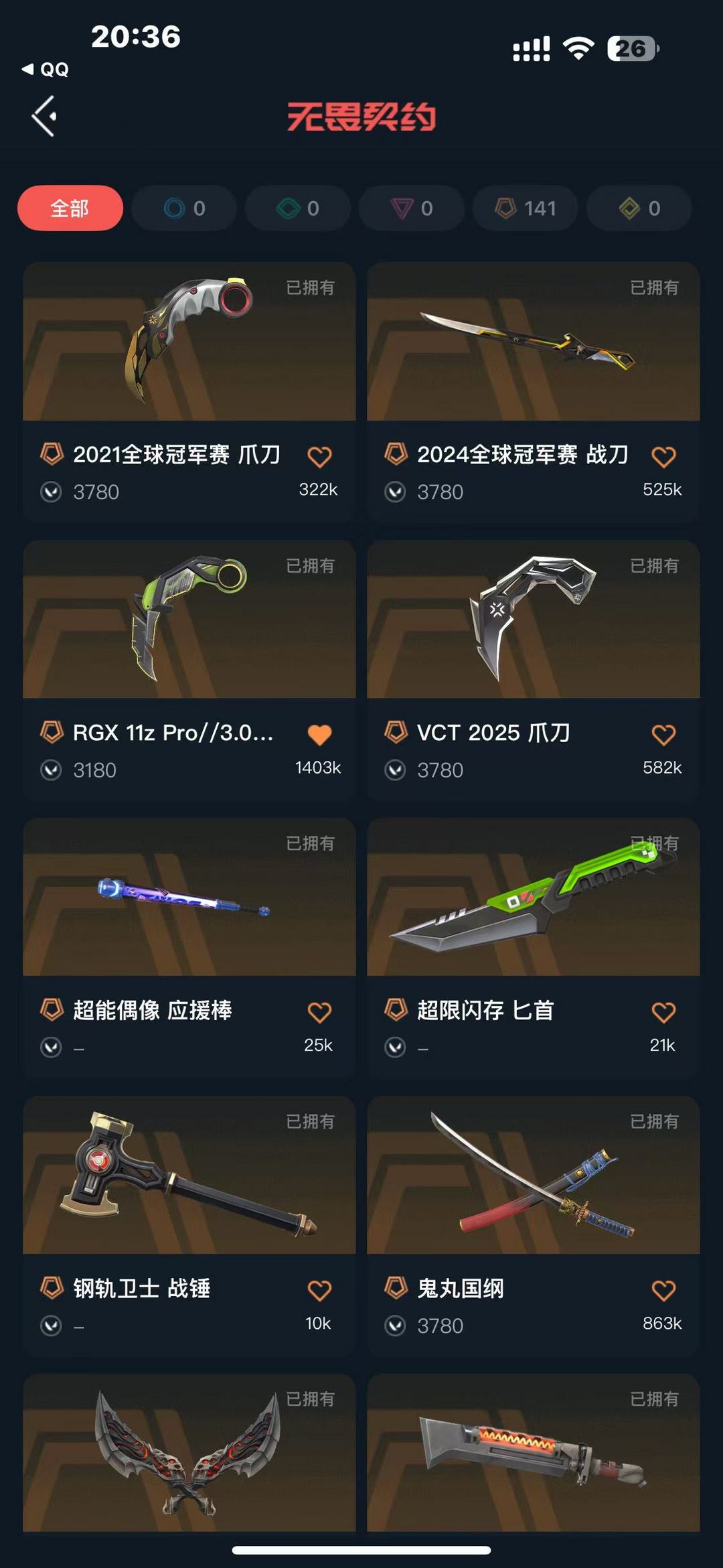The width and height of the screenshot is (723, 1568).
Task: Like the 鬼丸国纲 skin
Action: [x=663, y=1290]
